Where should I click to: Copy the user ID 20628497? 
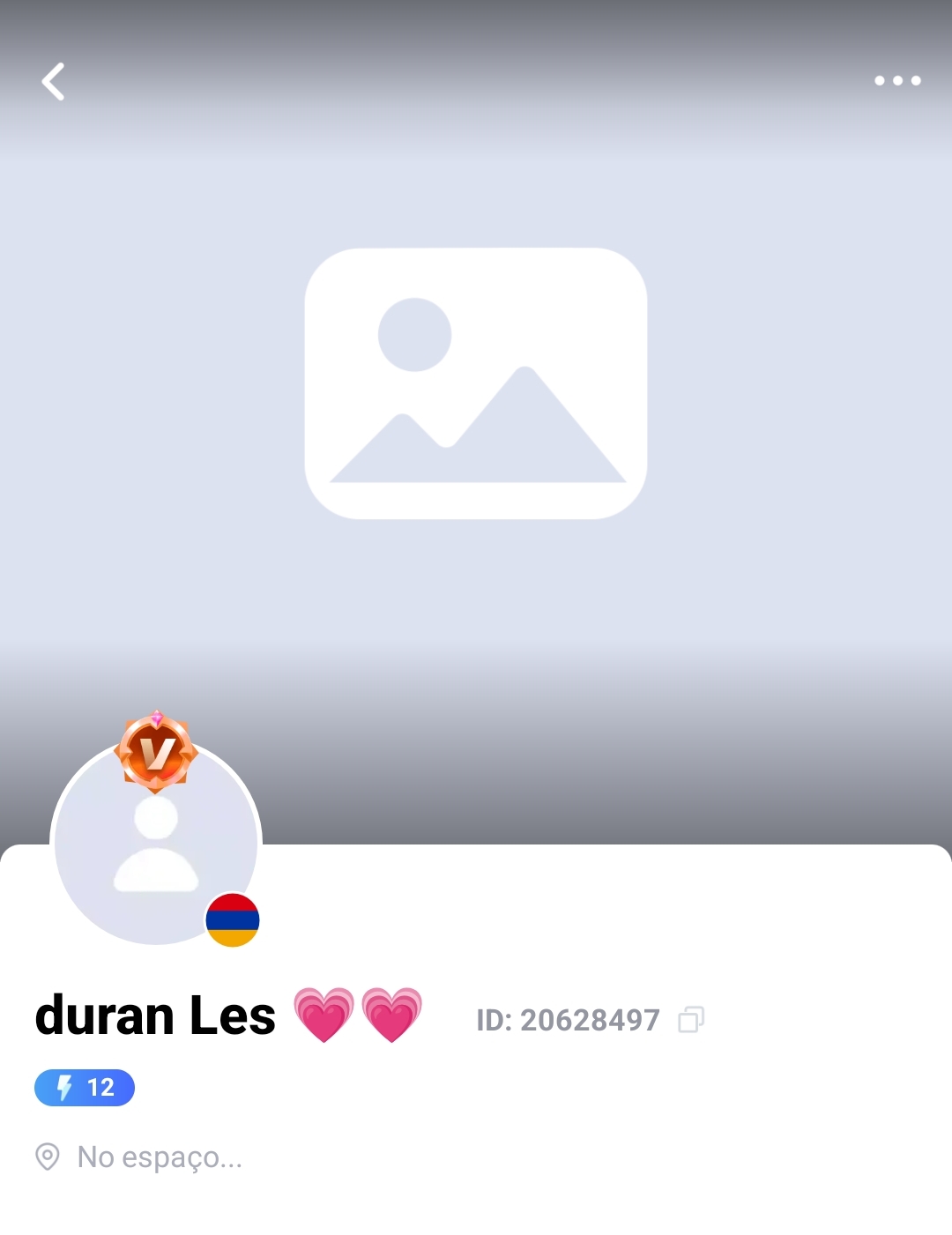coord(690,1020)
